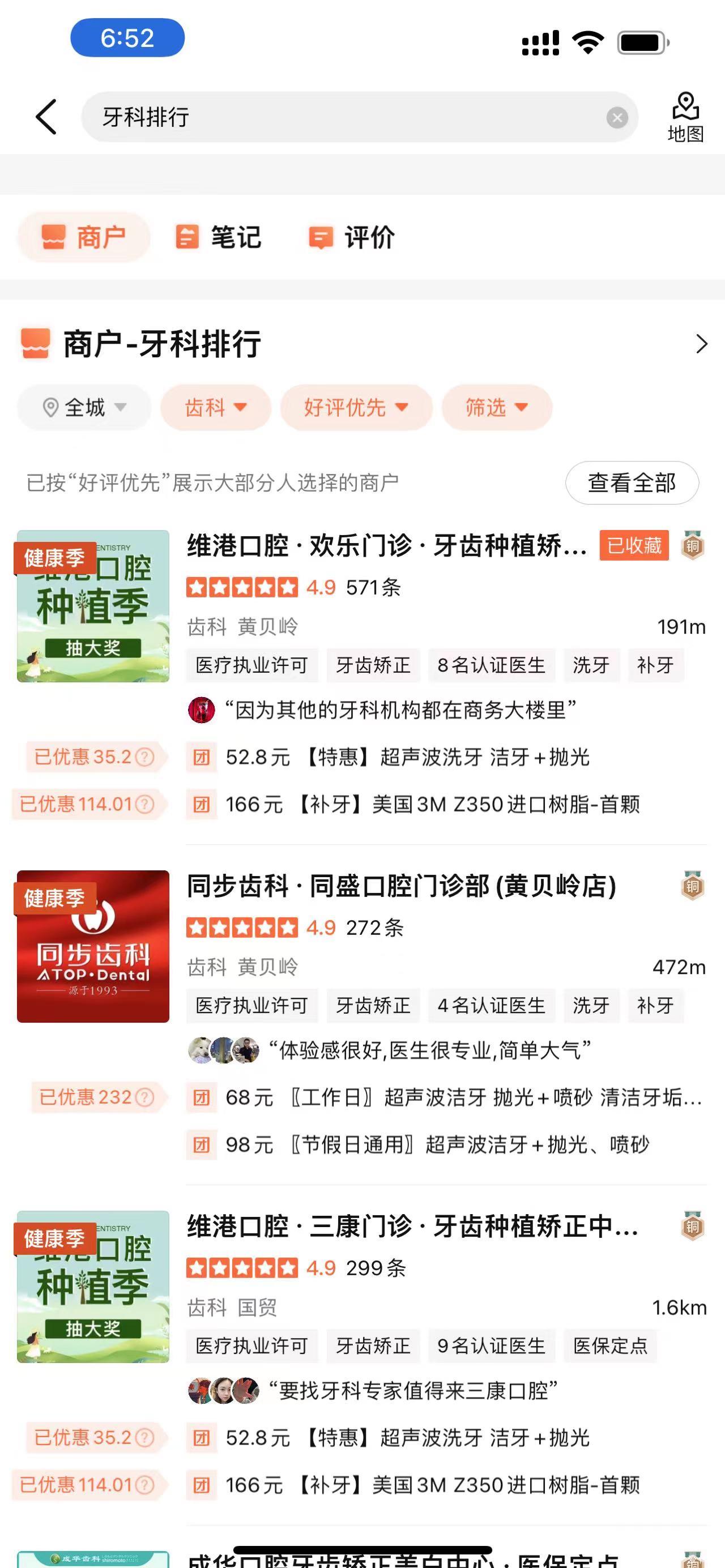Open 同步齿科·同盛口腔门诊部 listing
Image resolution: width=725 pixels, height=1568 pixels.
pos(402,886)
